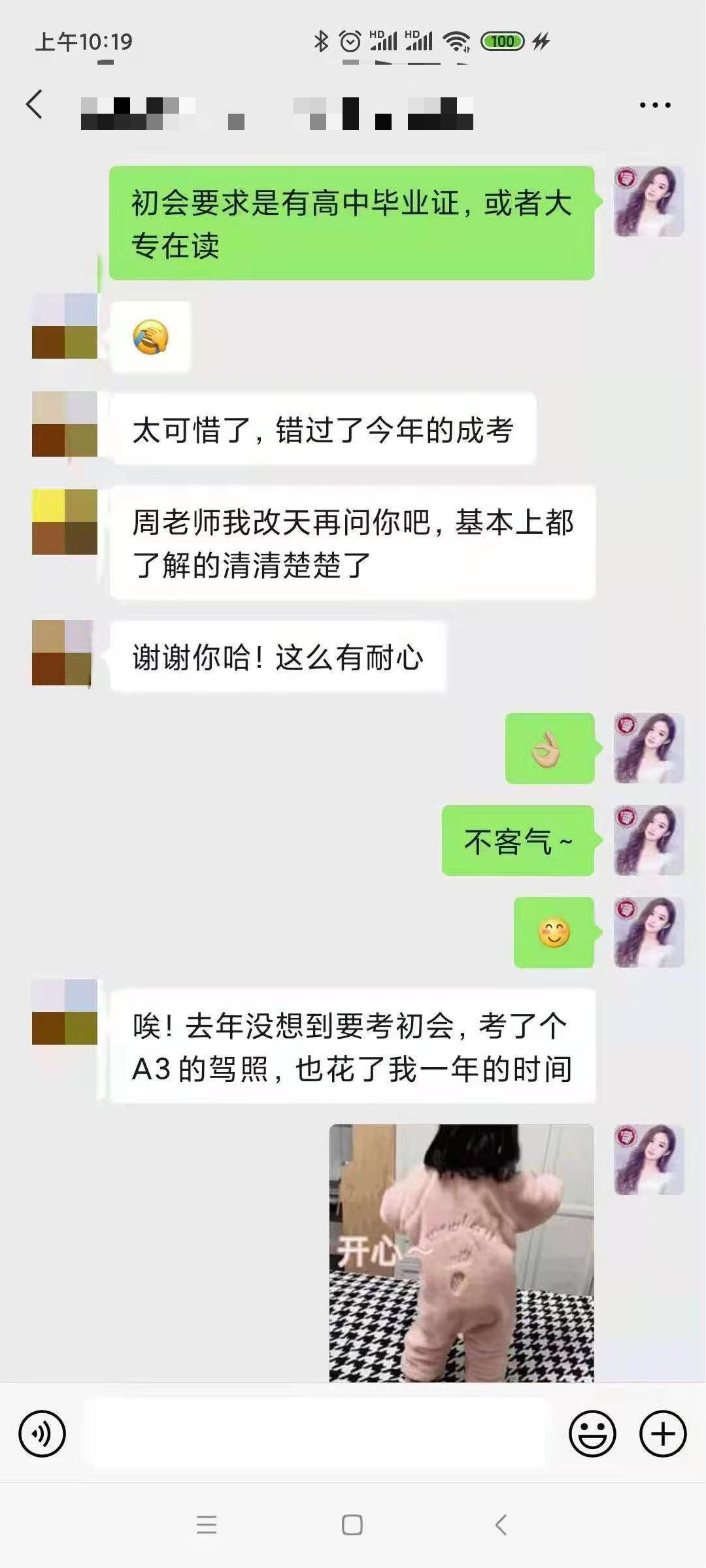
Task: Tap the system home button
Action: (x=352, y=1525)
